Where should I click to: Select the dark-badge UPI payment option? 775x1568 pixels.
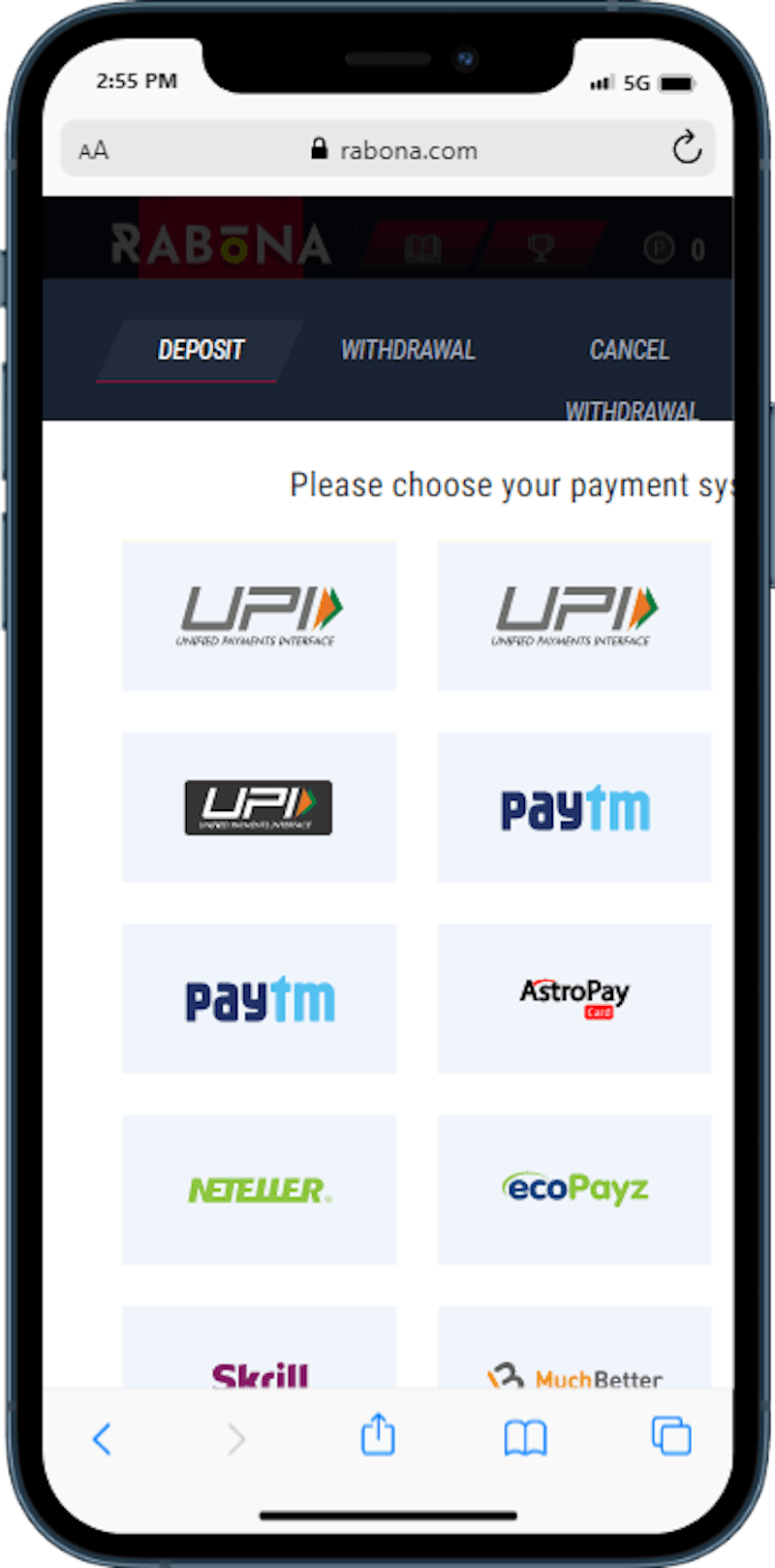(x=259, y=807)
